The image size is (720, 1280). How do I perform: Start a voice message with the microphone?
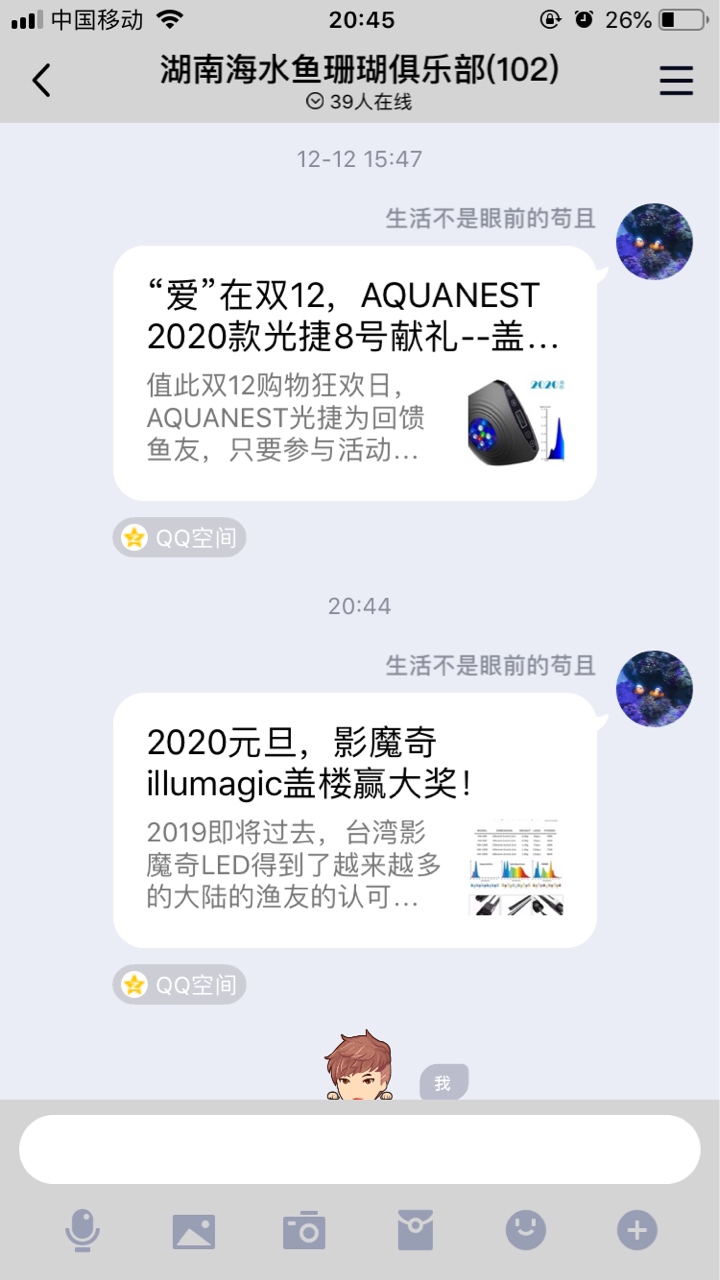(82, 1230)
